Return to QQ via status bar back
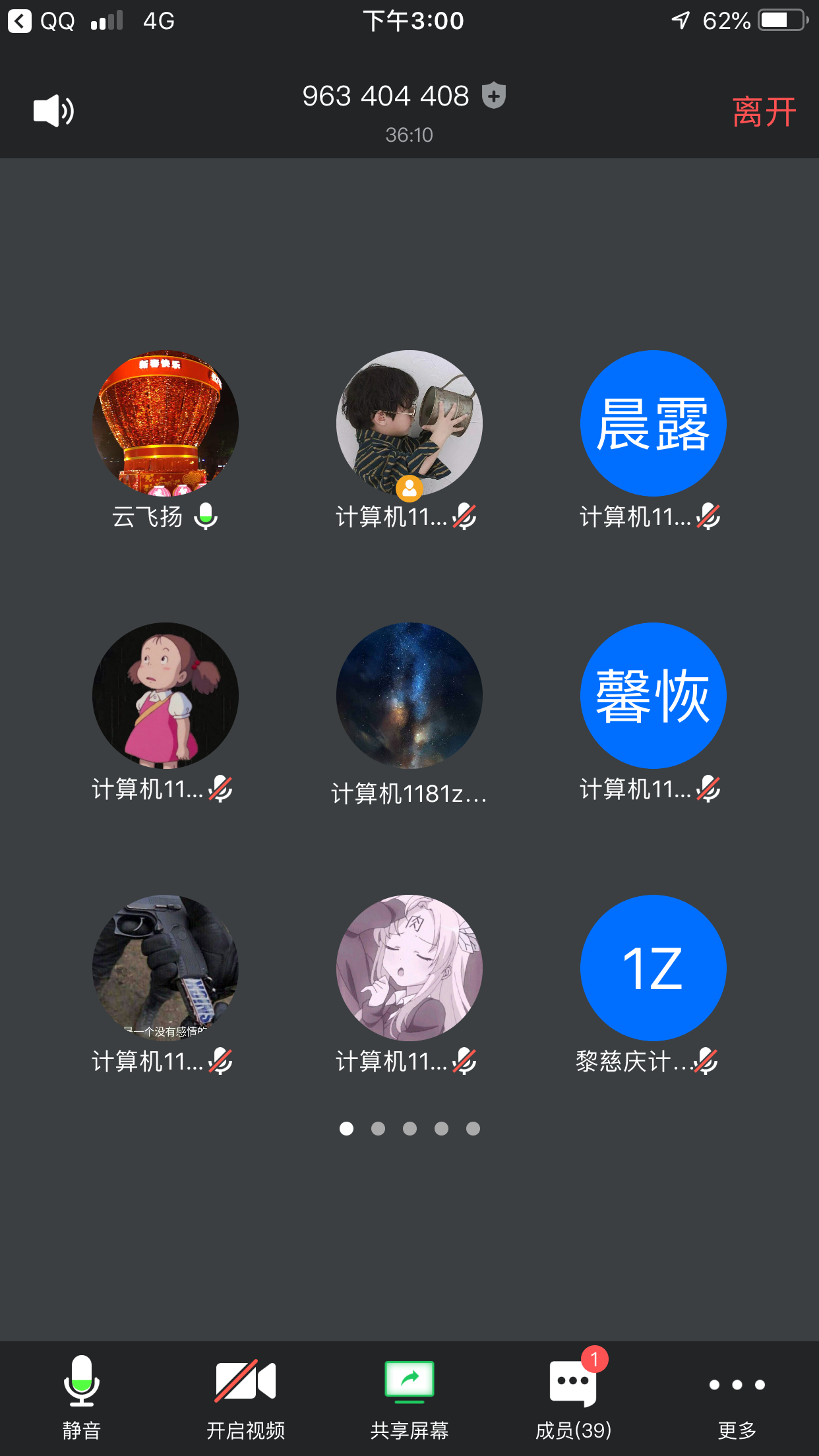Image resolution: width=819 pixels, height=1456 pixels. click(41, 21)
